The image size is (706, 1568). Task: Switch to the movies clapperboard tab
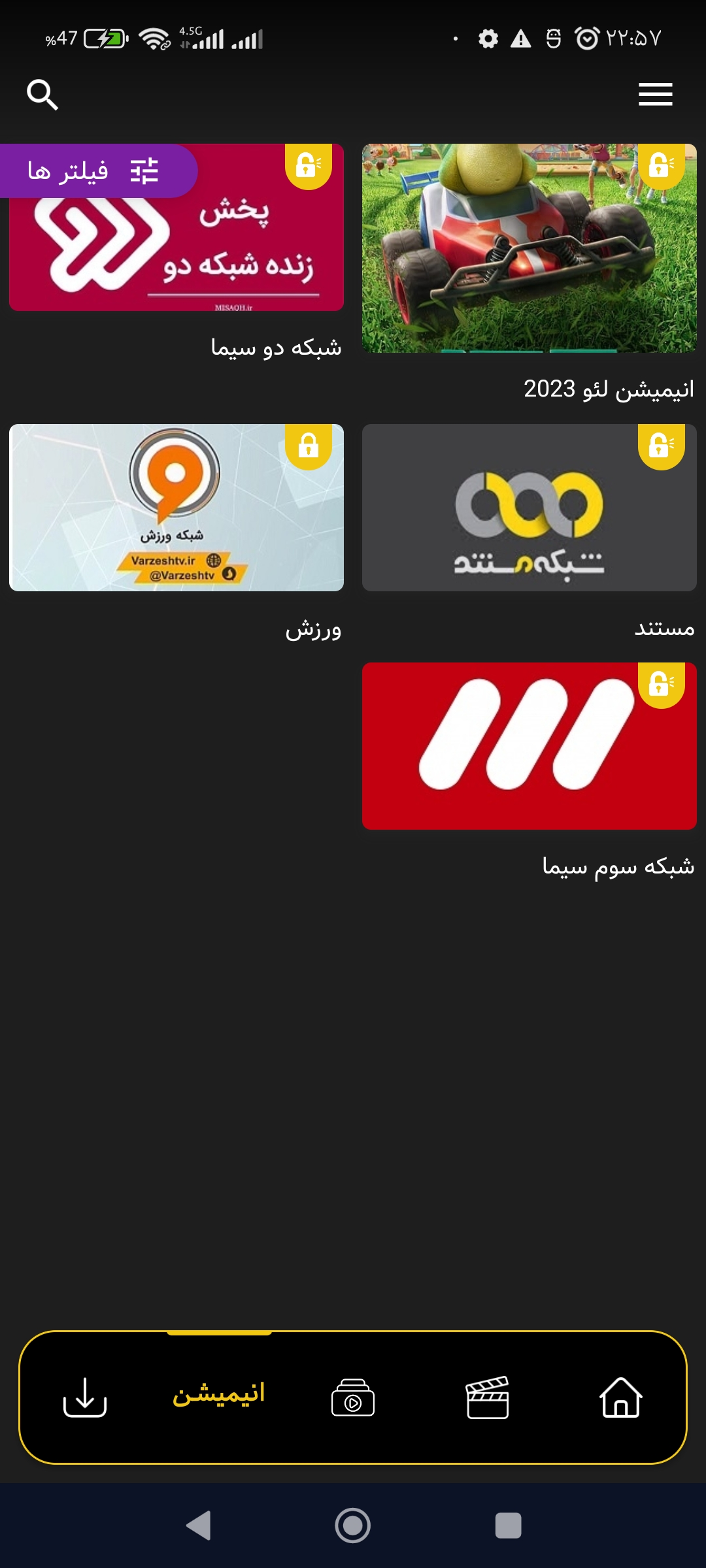[487, 1397]
